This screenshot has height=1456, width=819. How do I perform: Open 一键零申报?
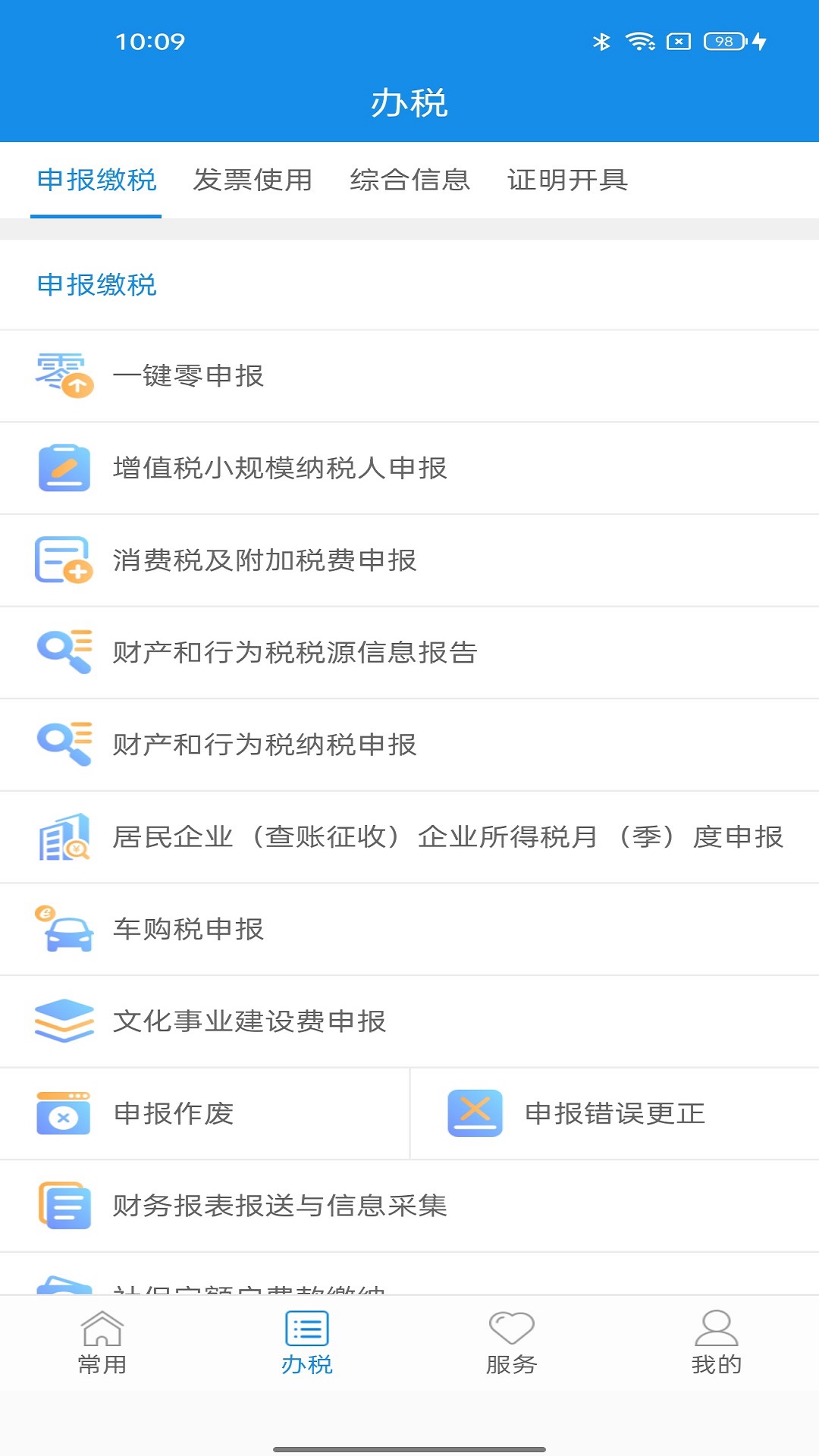click(188, 376)
